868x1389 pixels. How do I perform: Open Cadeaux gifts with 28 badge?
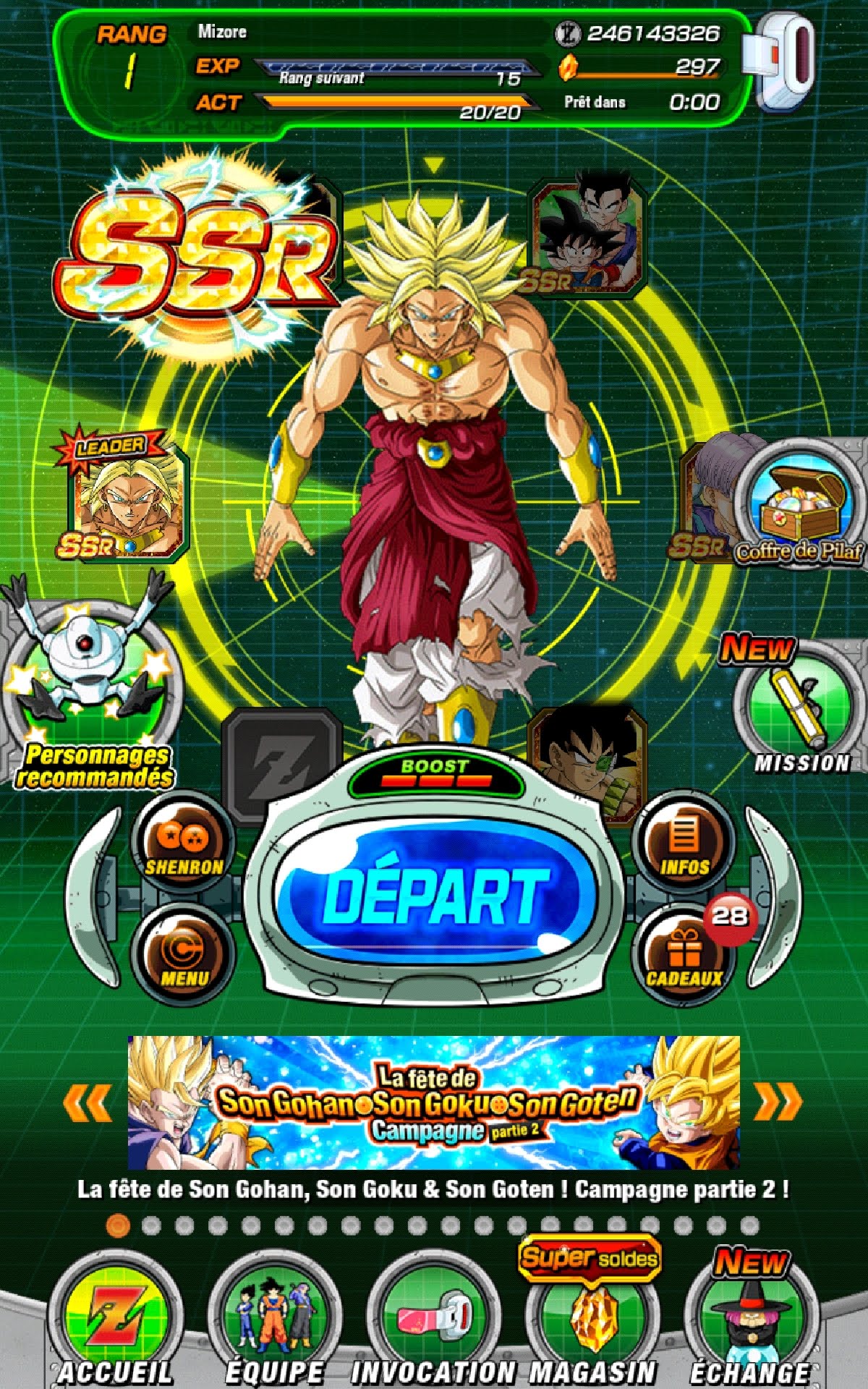click(x=684, y=953)
